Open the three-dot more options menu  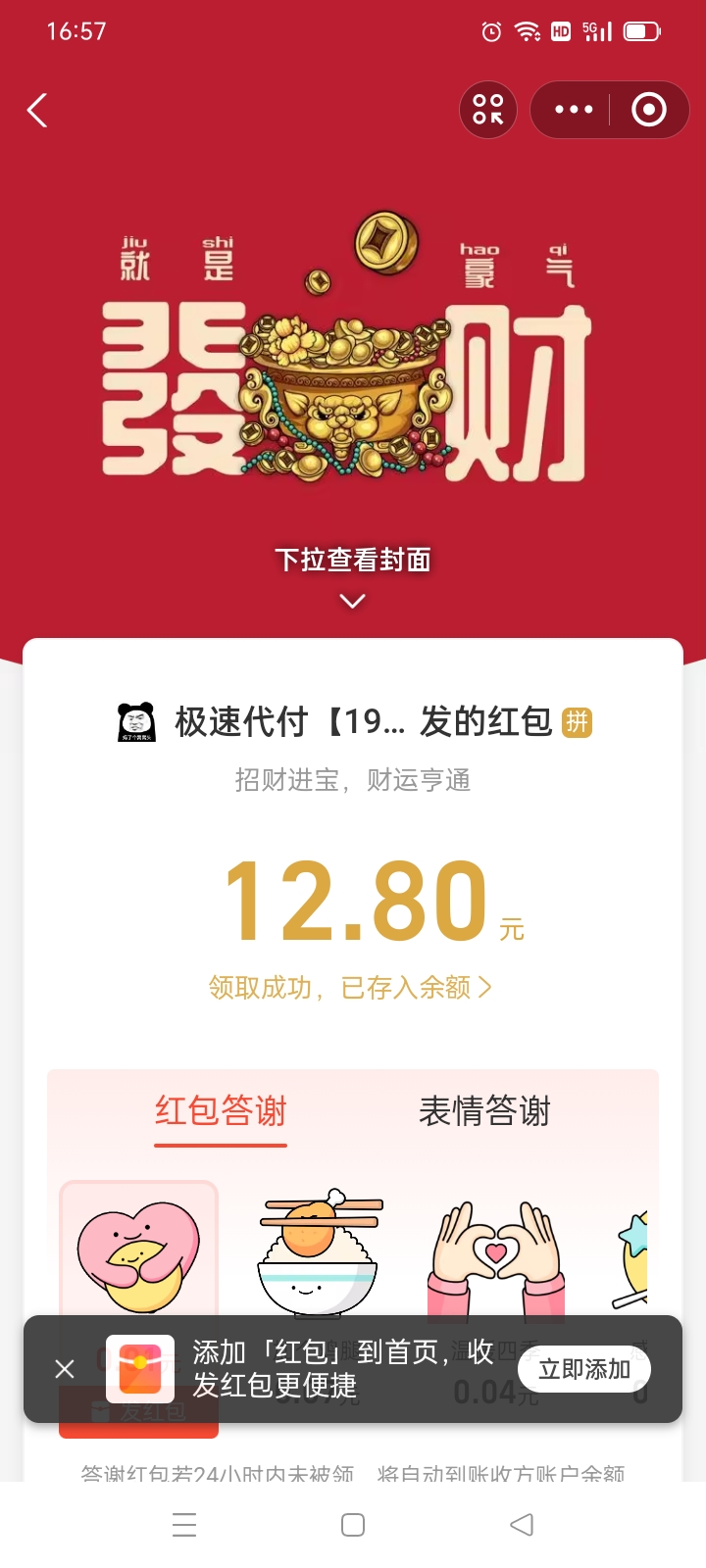pyautogui.click(x=574, y=110)
